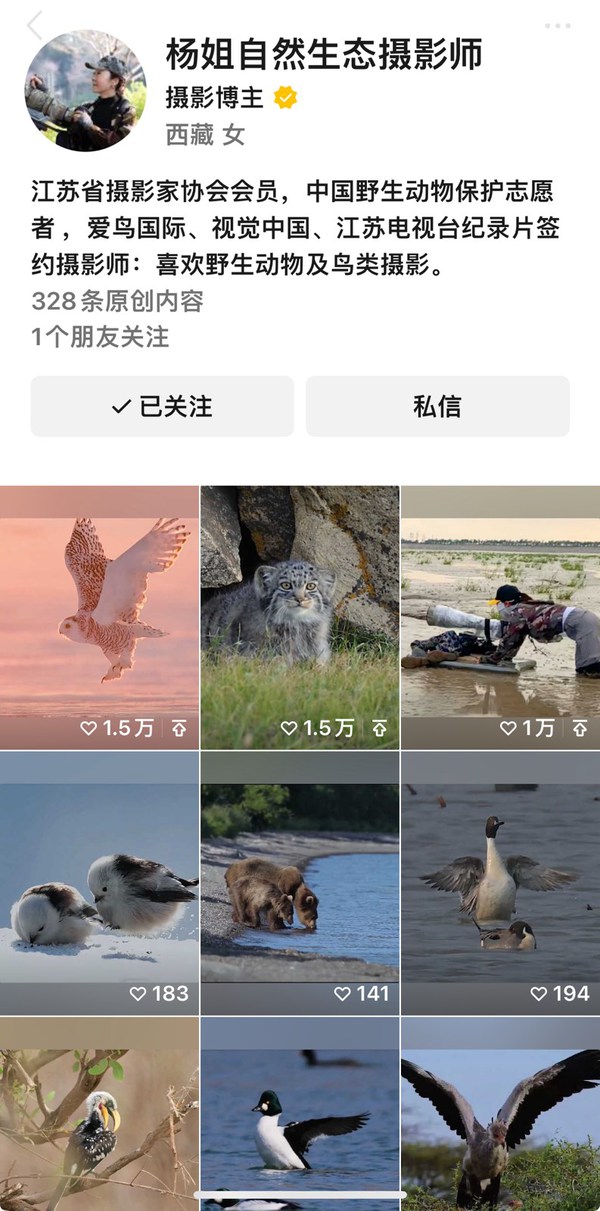The height and width of the screenshot is (1211, 600).
Task: Open the three-dot overflow menu
Action: click(559, 26)
